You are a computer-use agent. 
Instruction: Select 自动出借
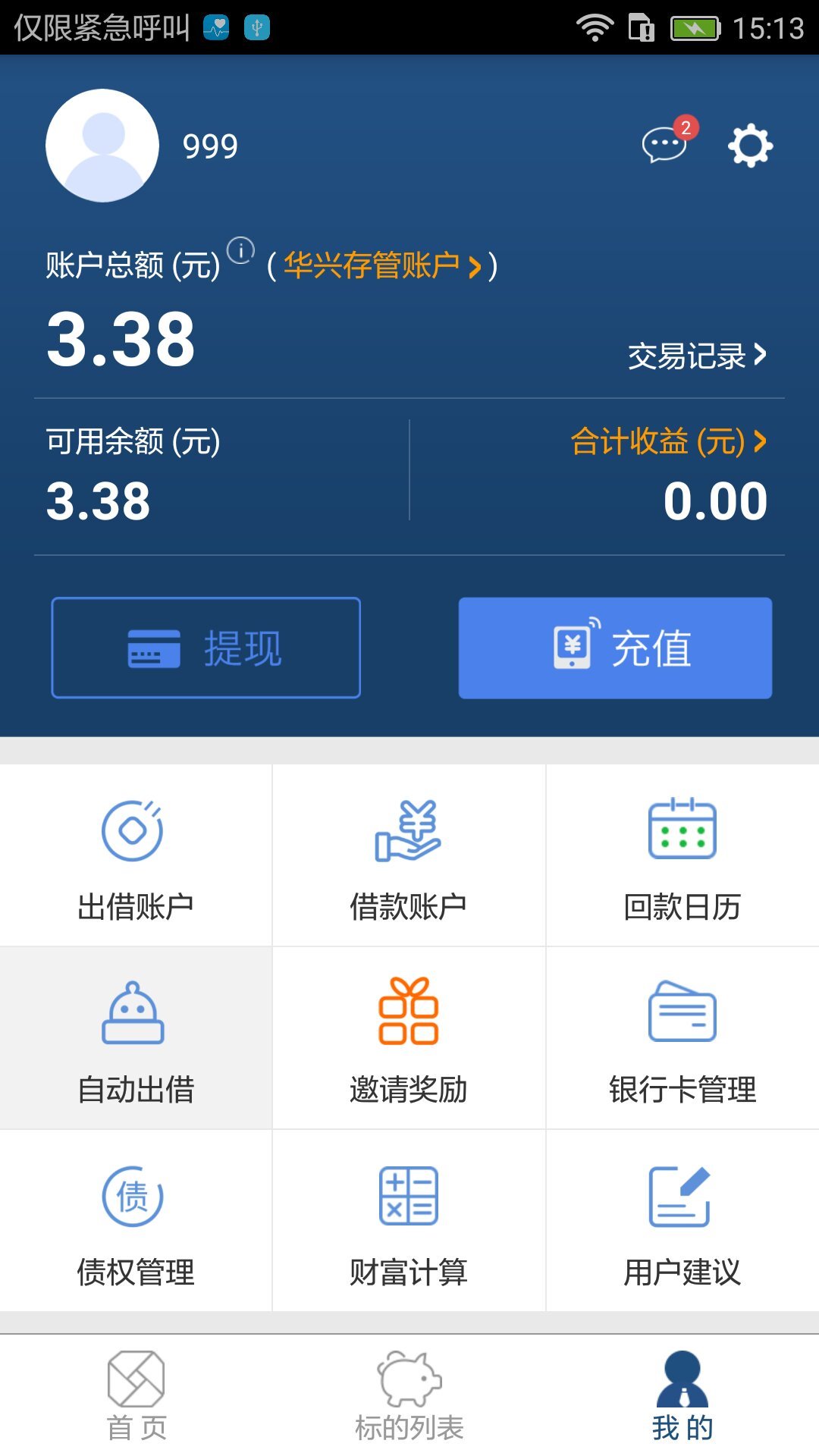(x=136, y=1038)
